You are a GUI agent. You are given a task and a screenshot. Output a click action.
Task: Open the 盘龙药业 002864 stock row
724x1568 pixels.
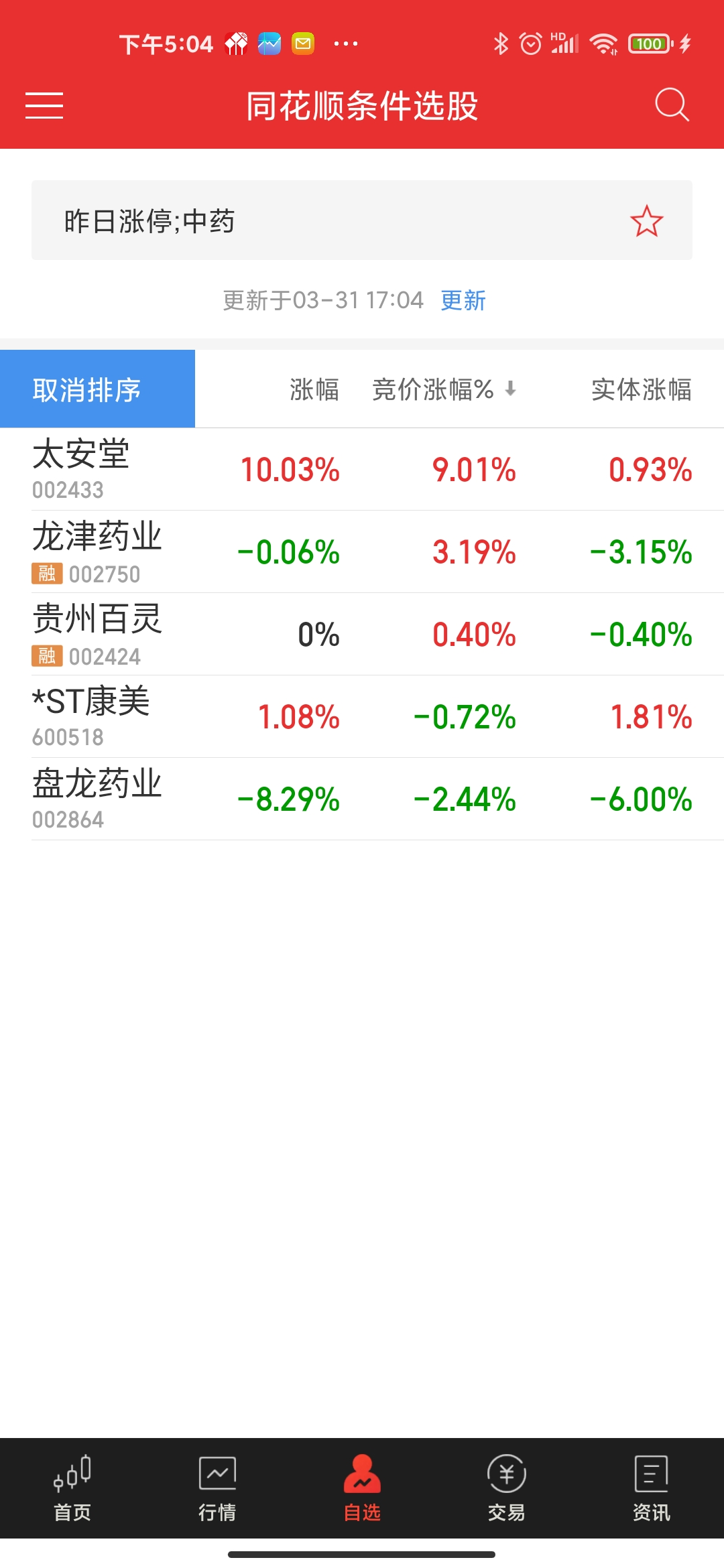362,799
